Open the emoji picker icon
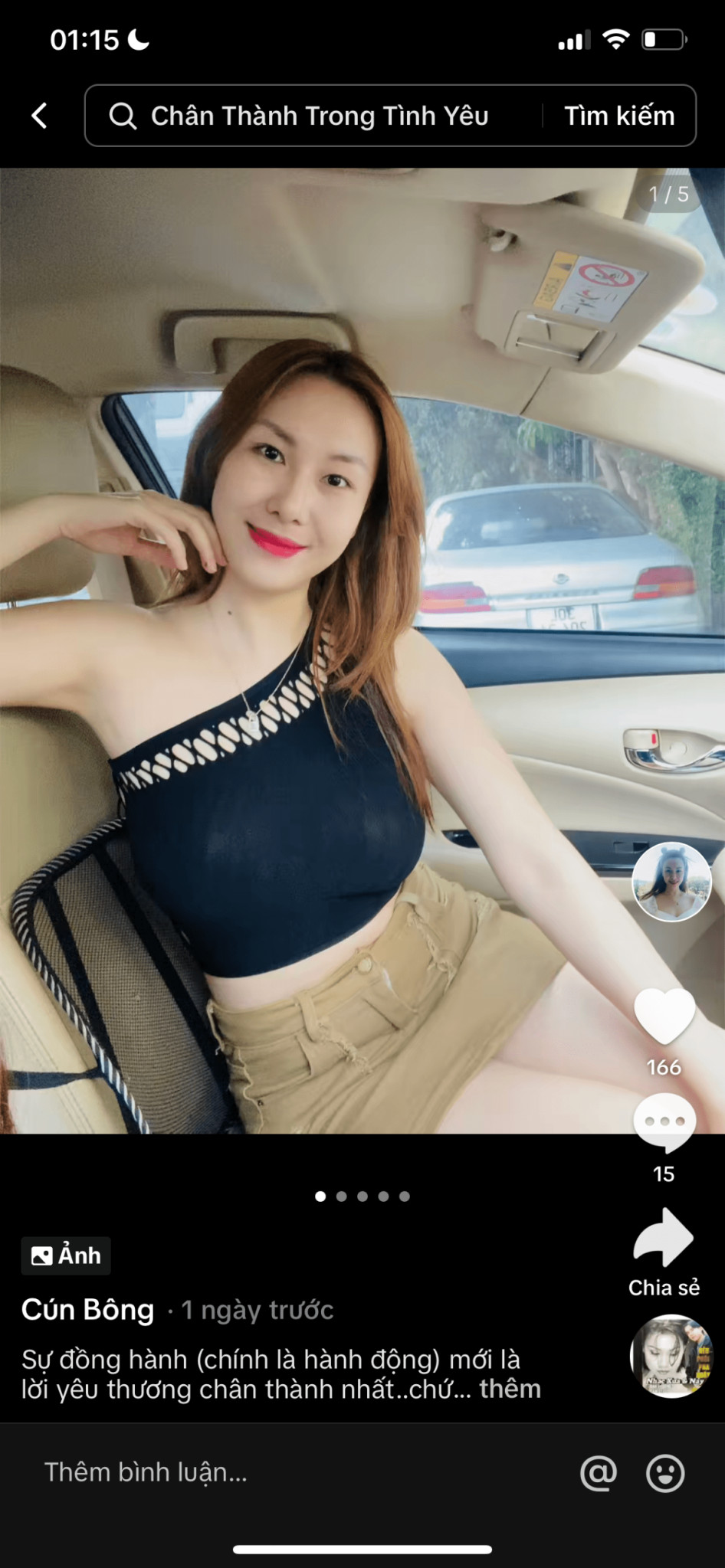725x1568 pixels. tap(665, 1472)
